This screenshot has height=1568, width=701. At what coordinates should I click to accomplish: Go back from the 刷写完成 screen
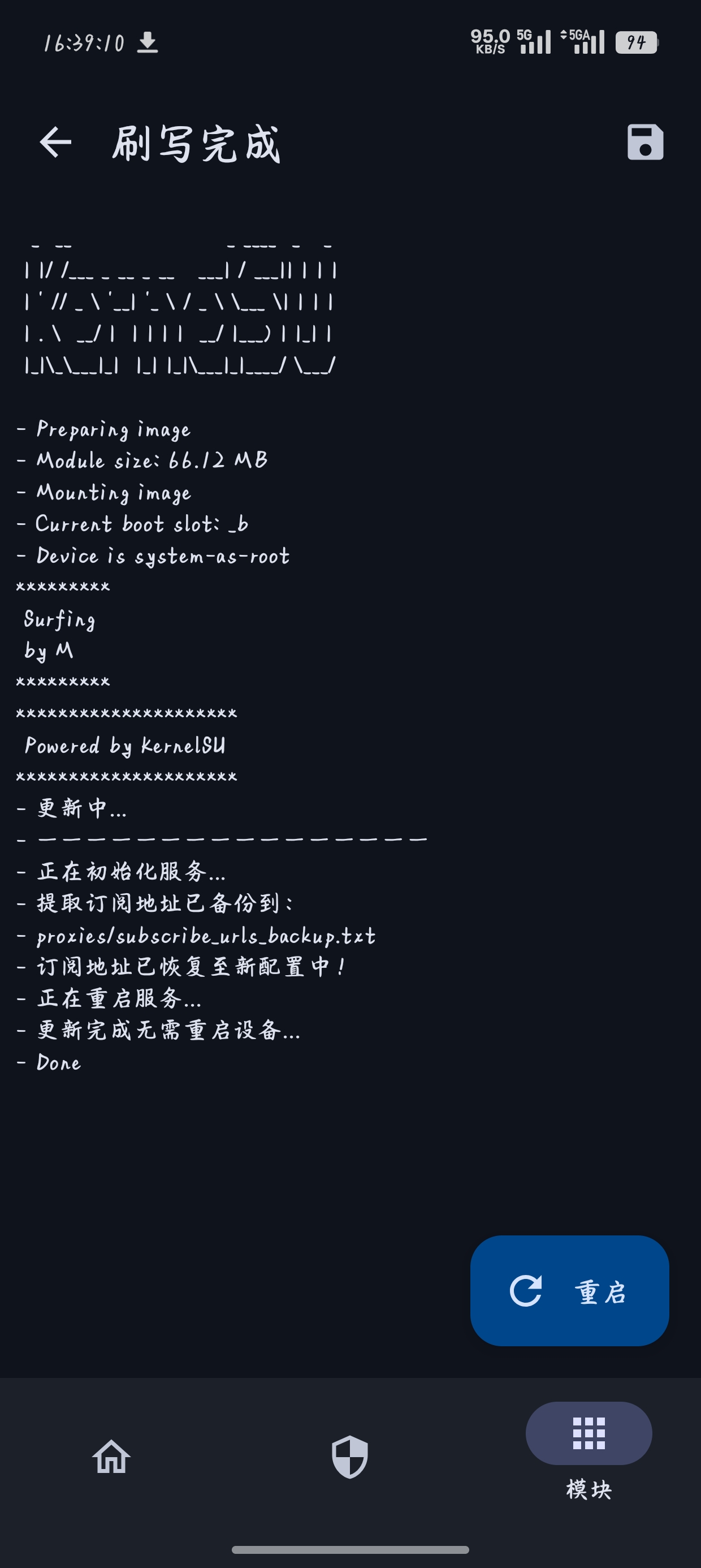55,143
